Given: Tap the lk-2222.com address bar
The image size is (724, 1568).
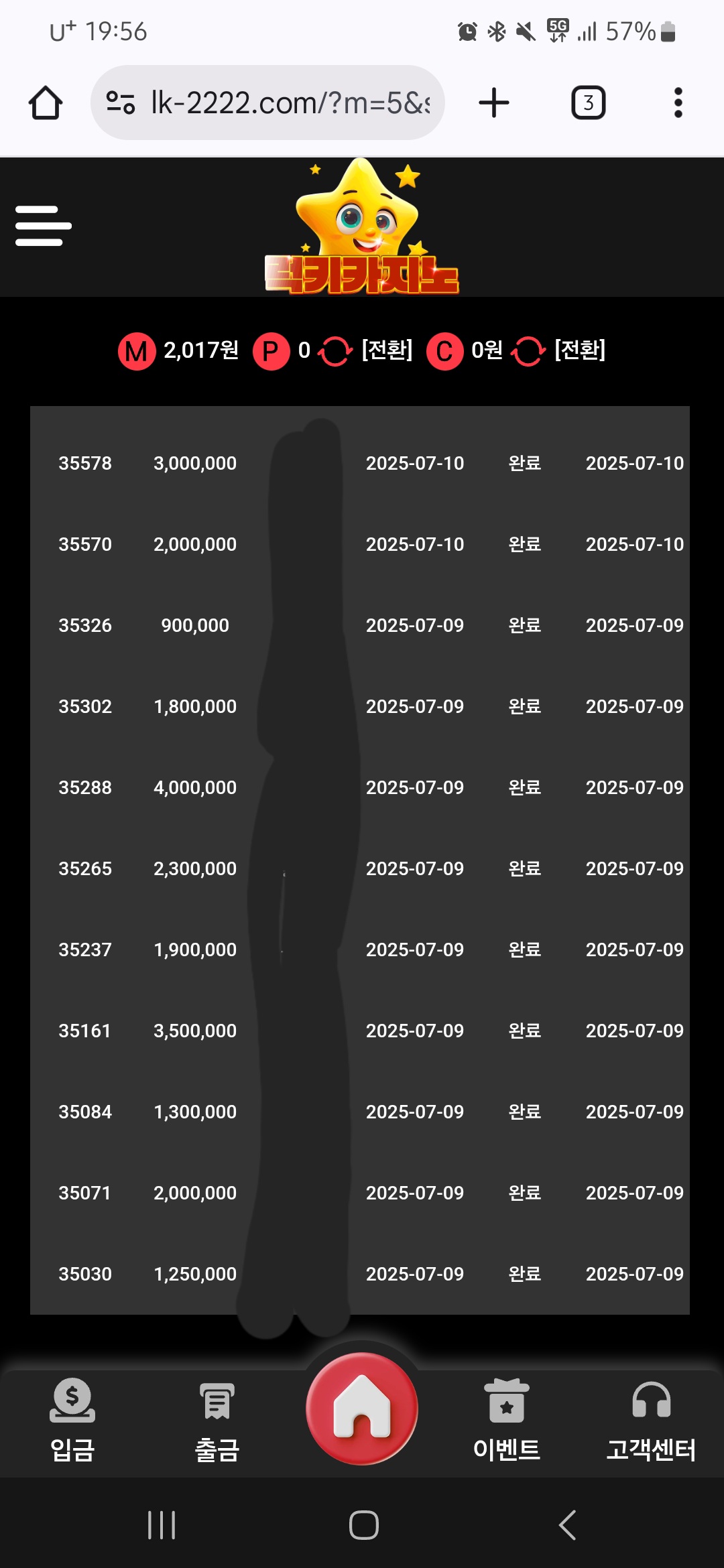Looking at the screenshot, I should point(267,103).
